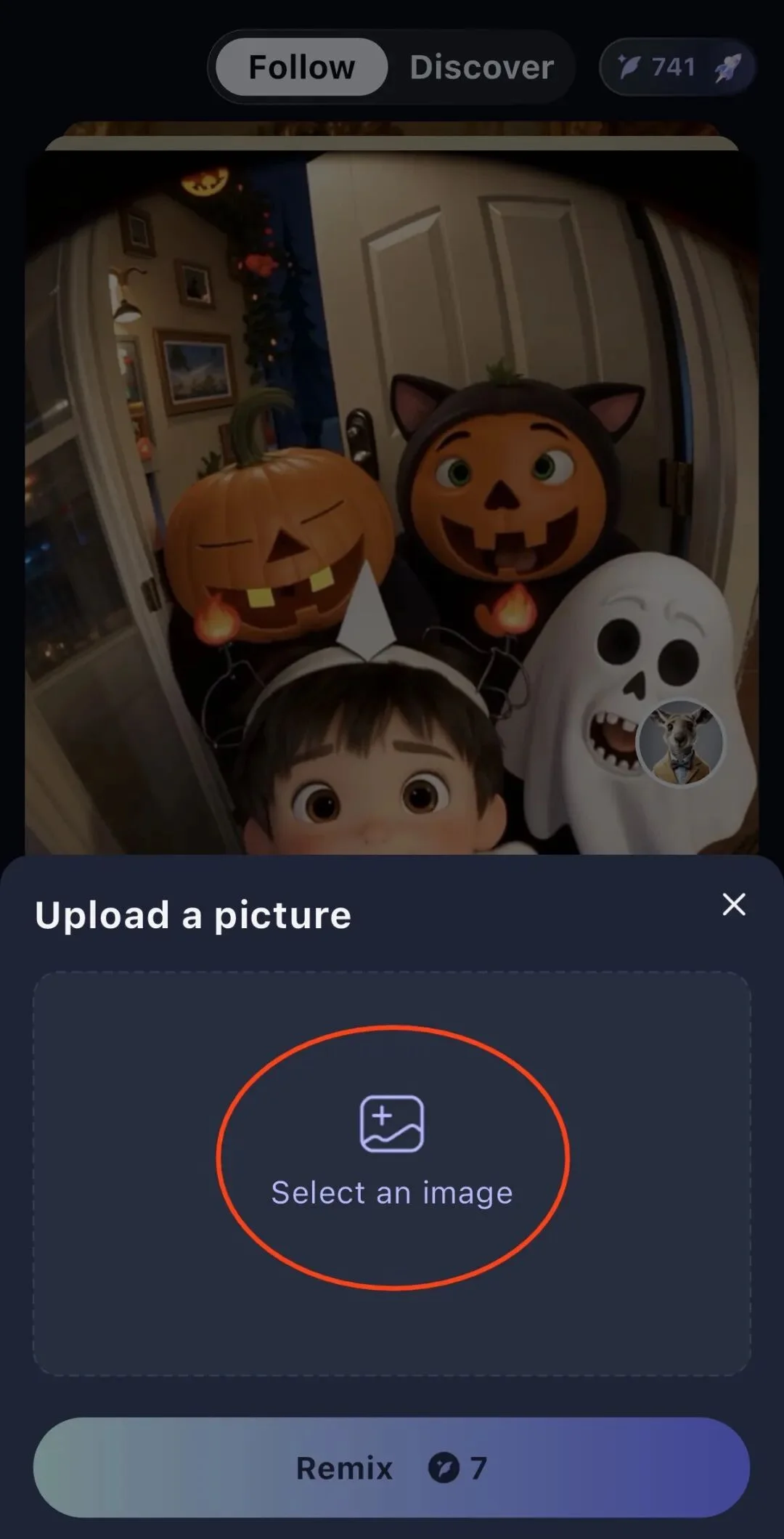Open the 741 credits balance pill
Screen dimensions: 784x1539
click(x=677, y=68)
